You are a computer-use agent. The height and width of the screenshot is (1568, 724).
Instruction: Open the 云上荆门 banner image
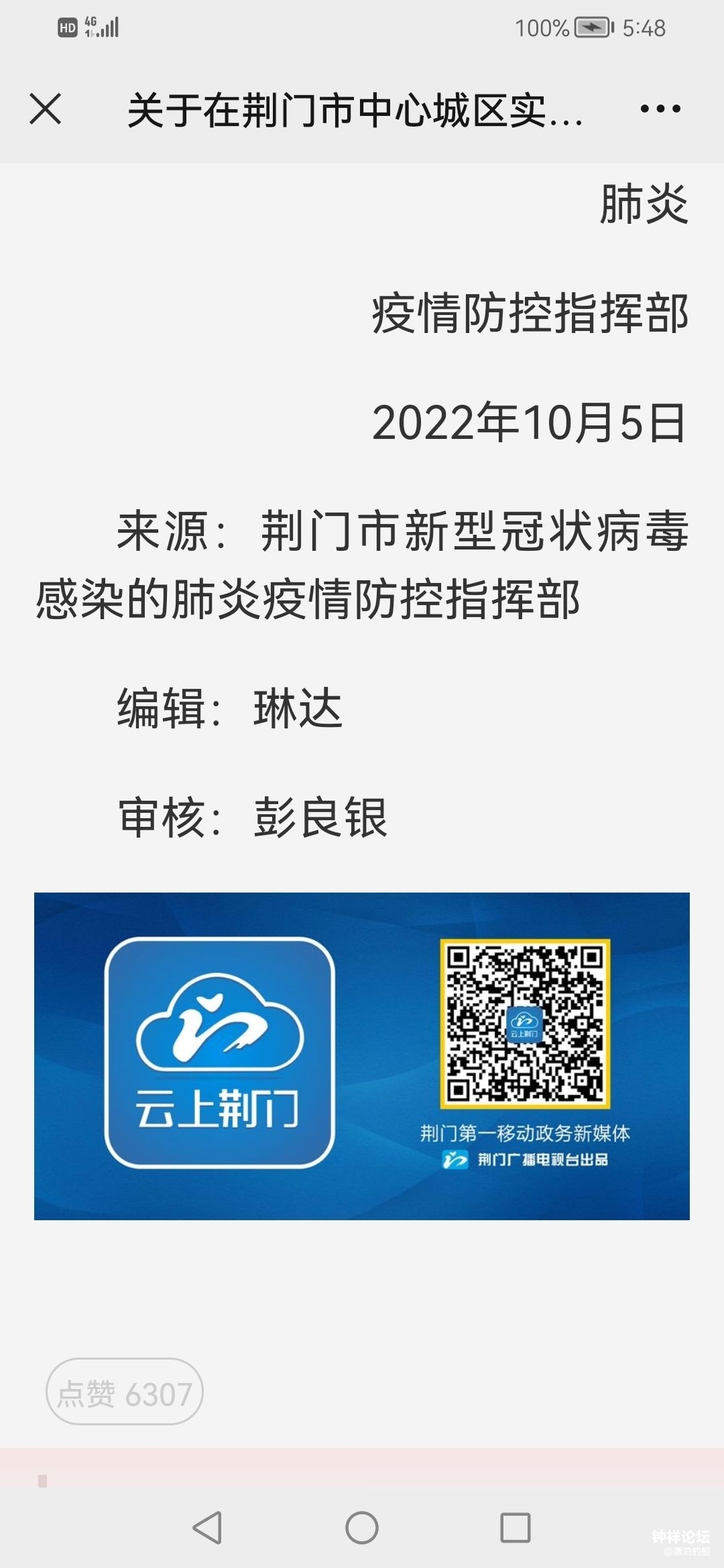click(362, 1056)
